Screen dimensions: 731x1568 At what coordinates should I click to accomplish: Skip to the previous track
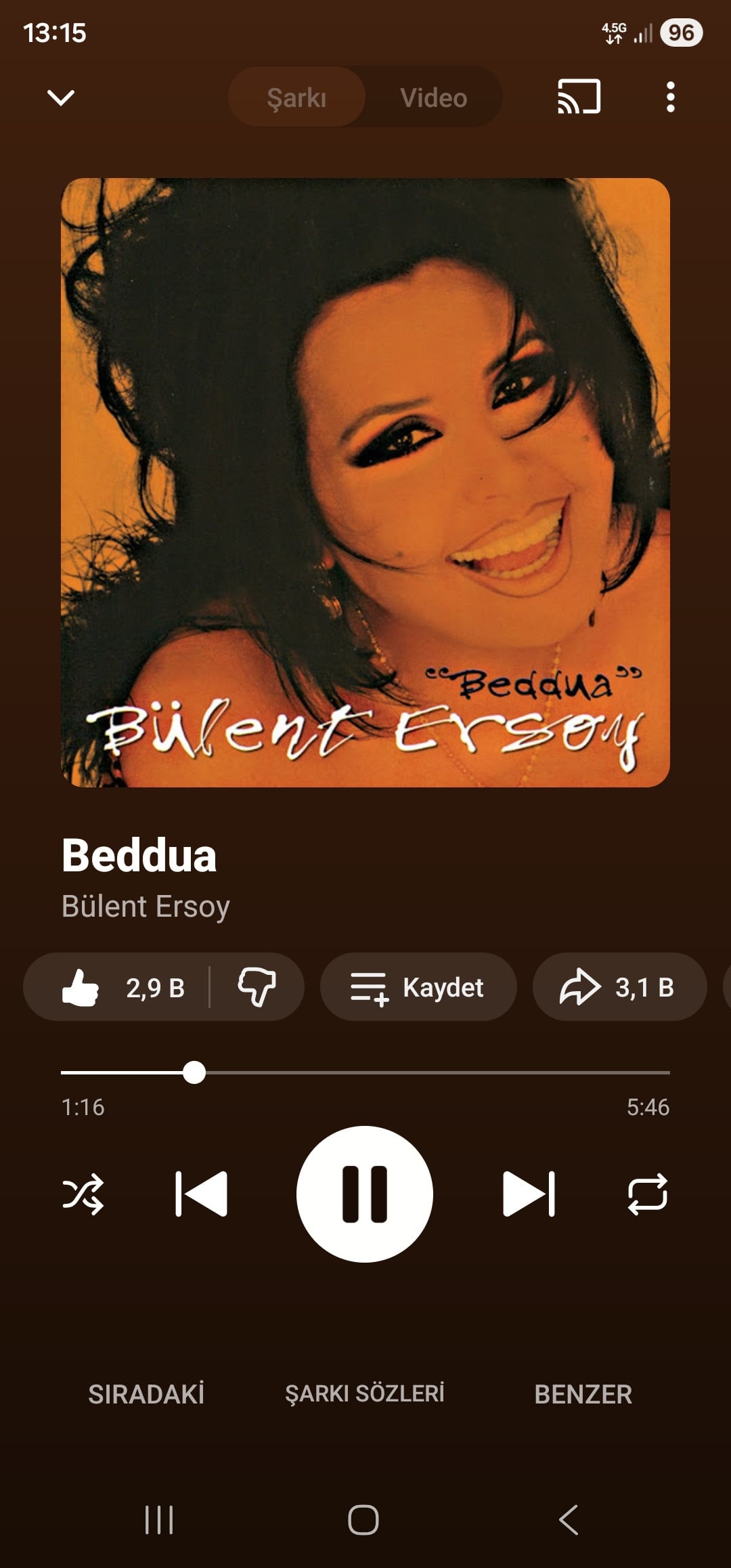pos(201,1194)
